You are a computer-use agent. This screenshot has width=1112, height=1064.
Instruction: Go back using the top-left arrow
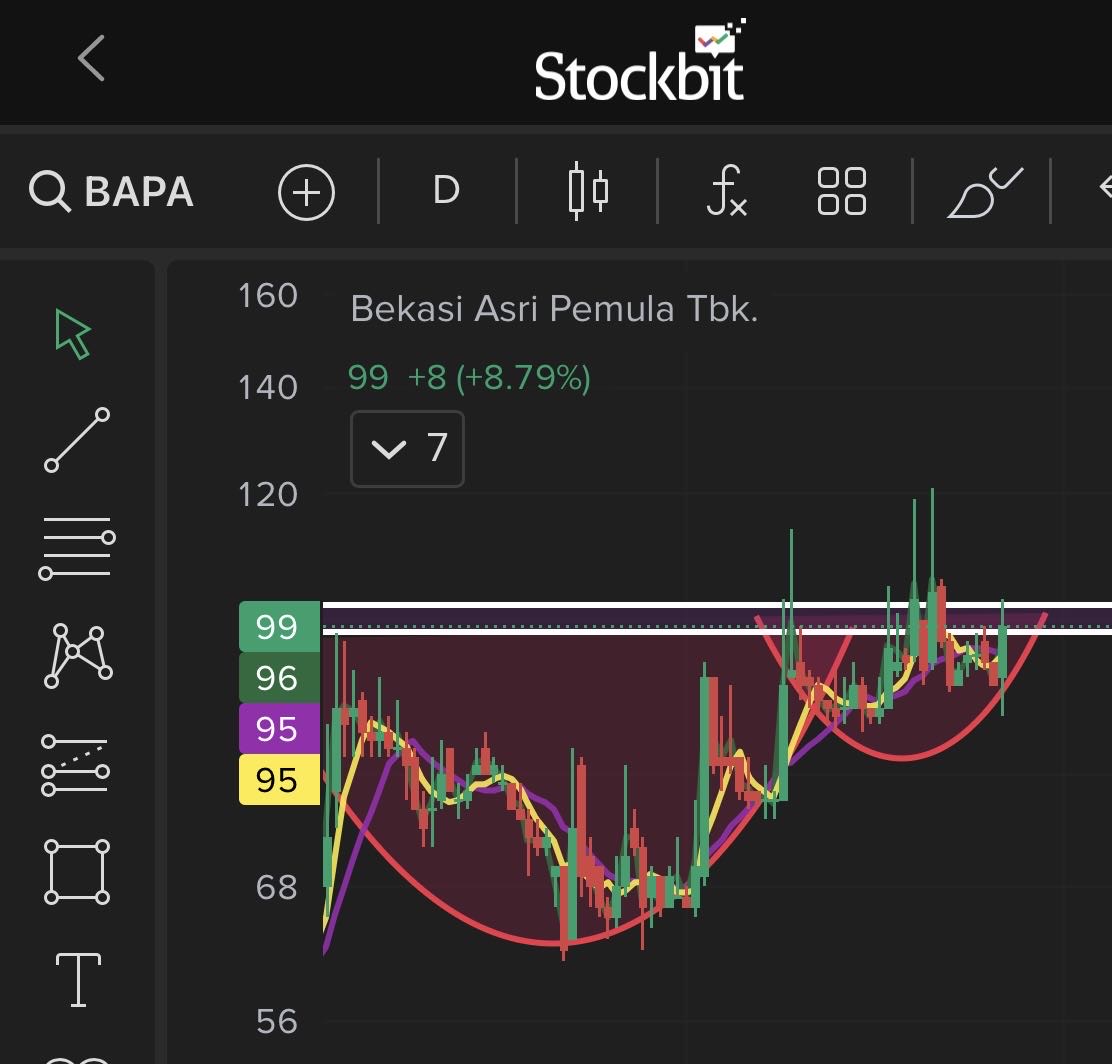coord(92,58)
